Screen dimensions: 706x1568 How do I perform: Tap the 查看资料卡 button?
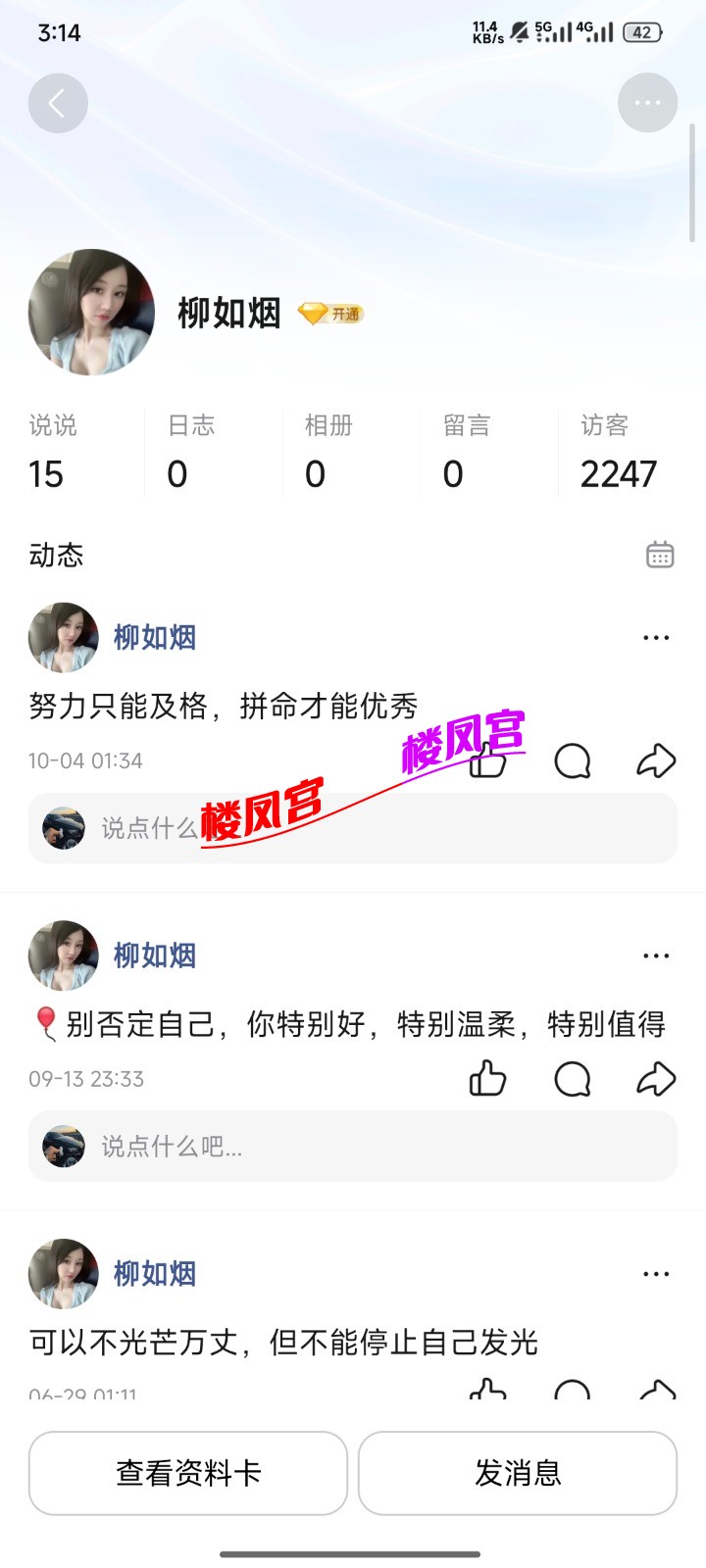pos(188,1473)
